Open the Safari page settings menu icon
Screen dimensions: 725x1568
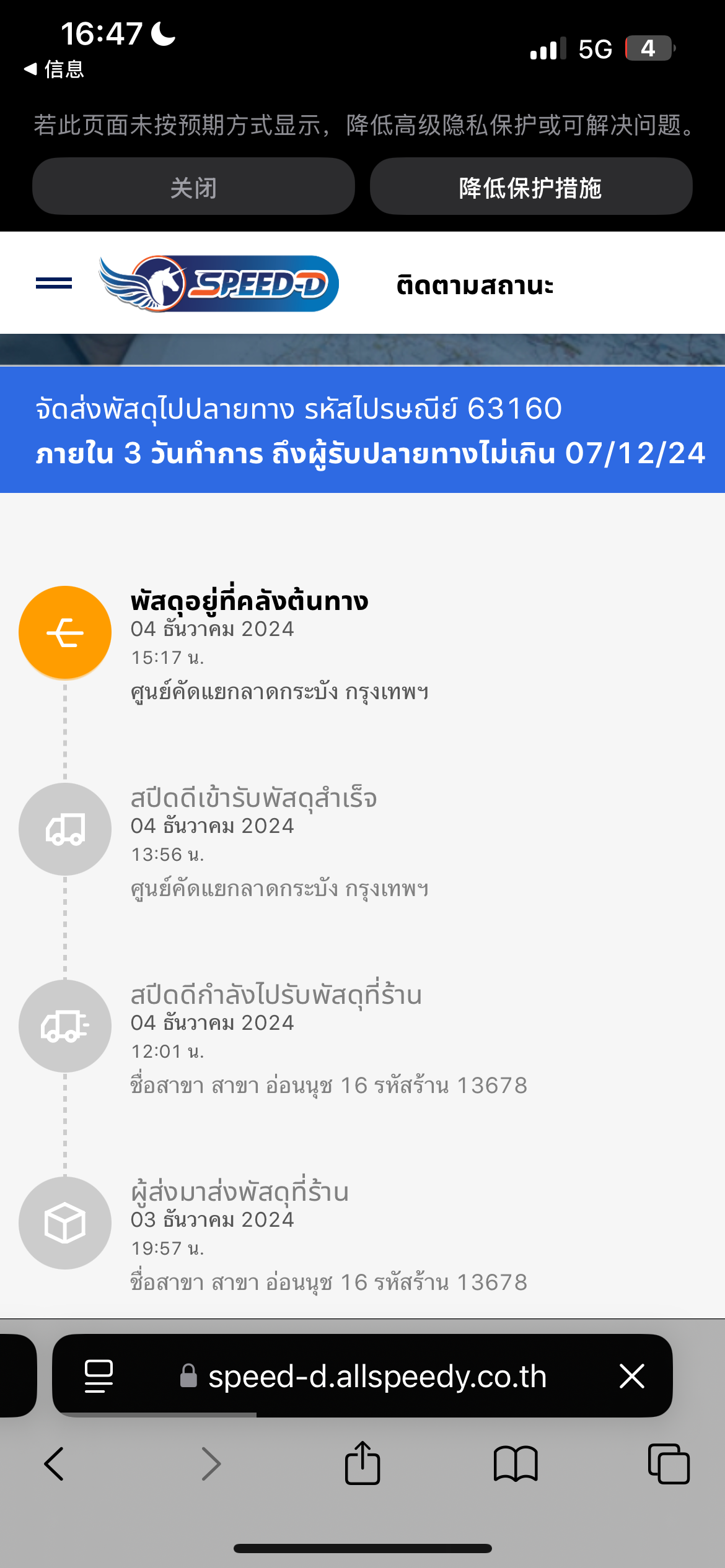pyautogui.click(x=99, y=1376)
